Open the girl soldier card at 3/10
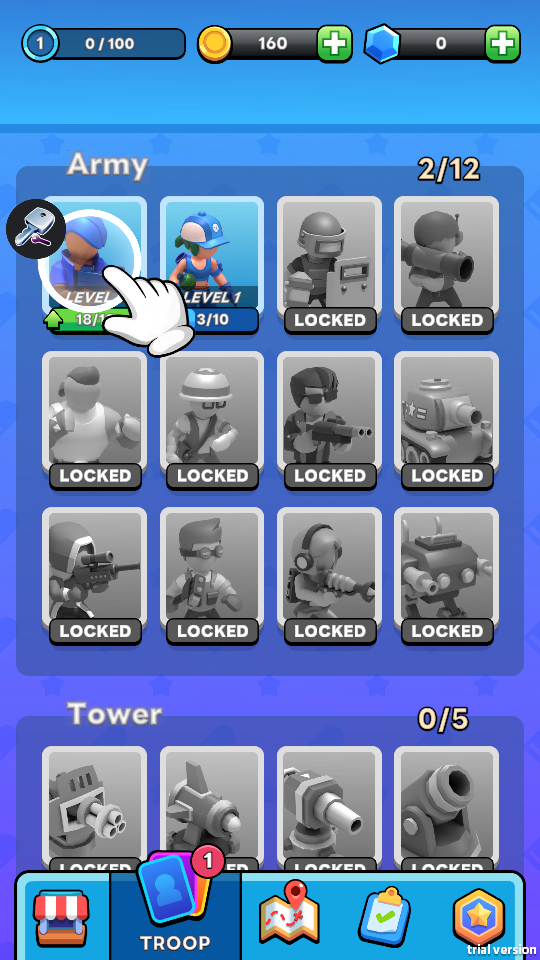The width and height of the screenshot is (540, 960). pyautogui.click(x=212, y=264)
